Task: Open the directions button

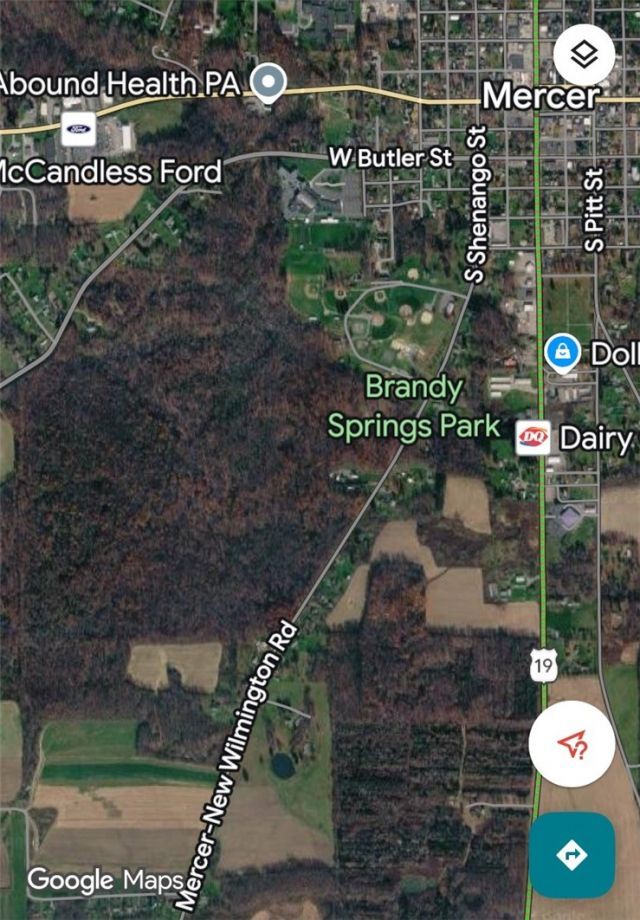Action: click(x=571, y=854)
